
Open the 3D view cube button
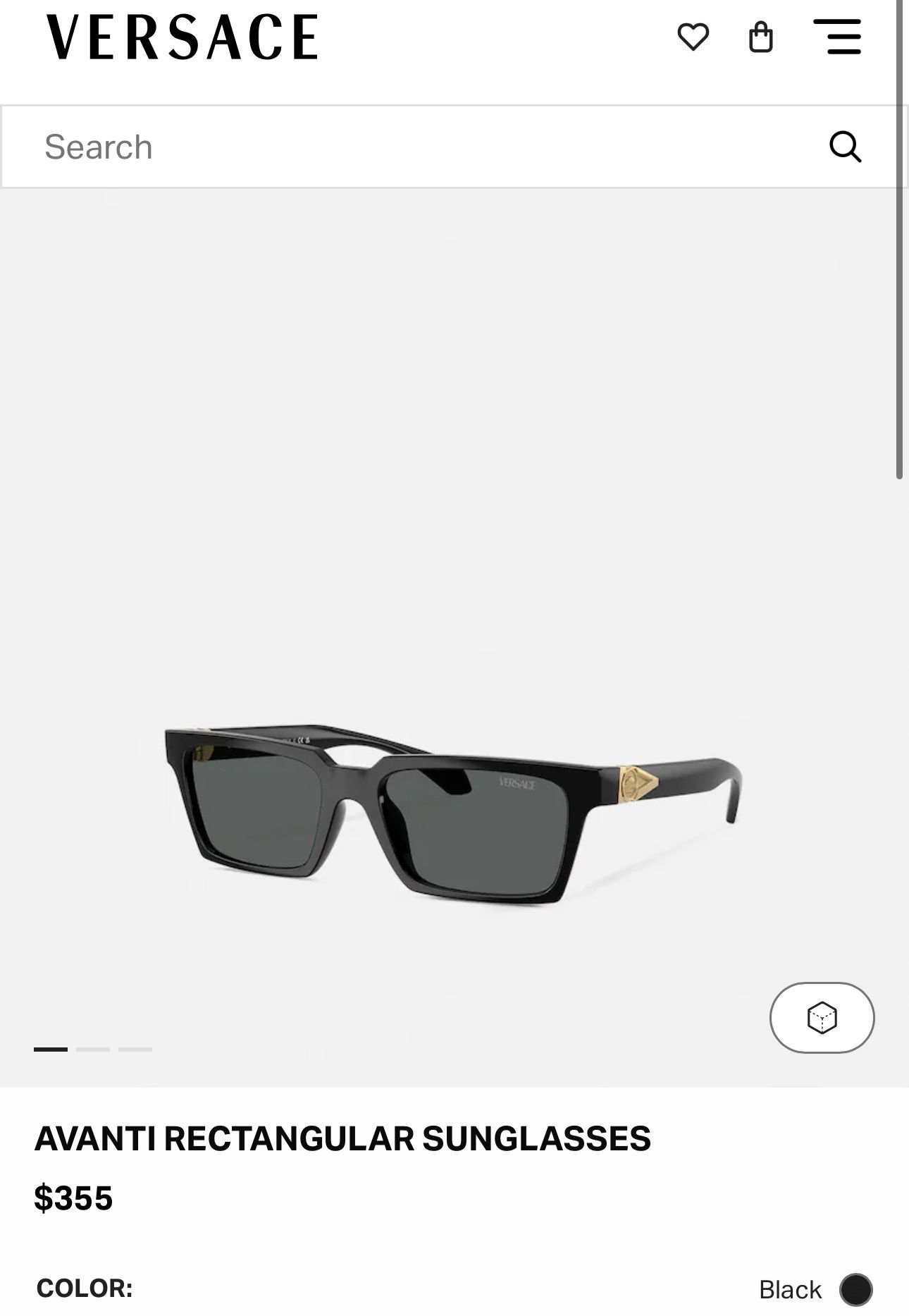822,1018
